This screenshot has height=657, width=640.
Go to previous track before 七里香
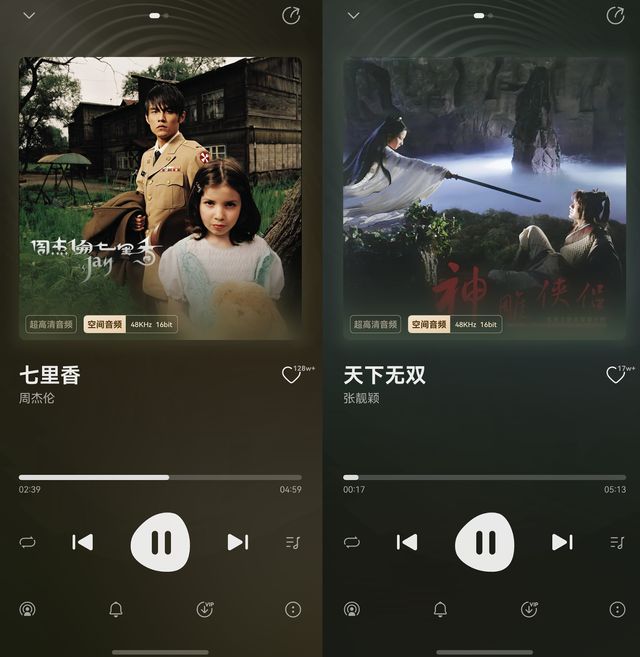(x=82, y=542)
